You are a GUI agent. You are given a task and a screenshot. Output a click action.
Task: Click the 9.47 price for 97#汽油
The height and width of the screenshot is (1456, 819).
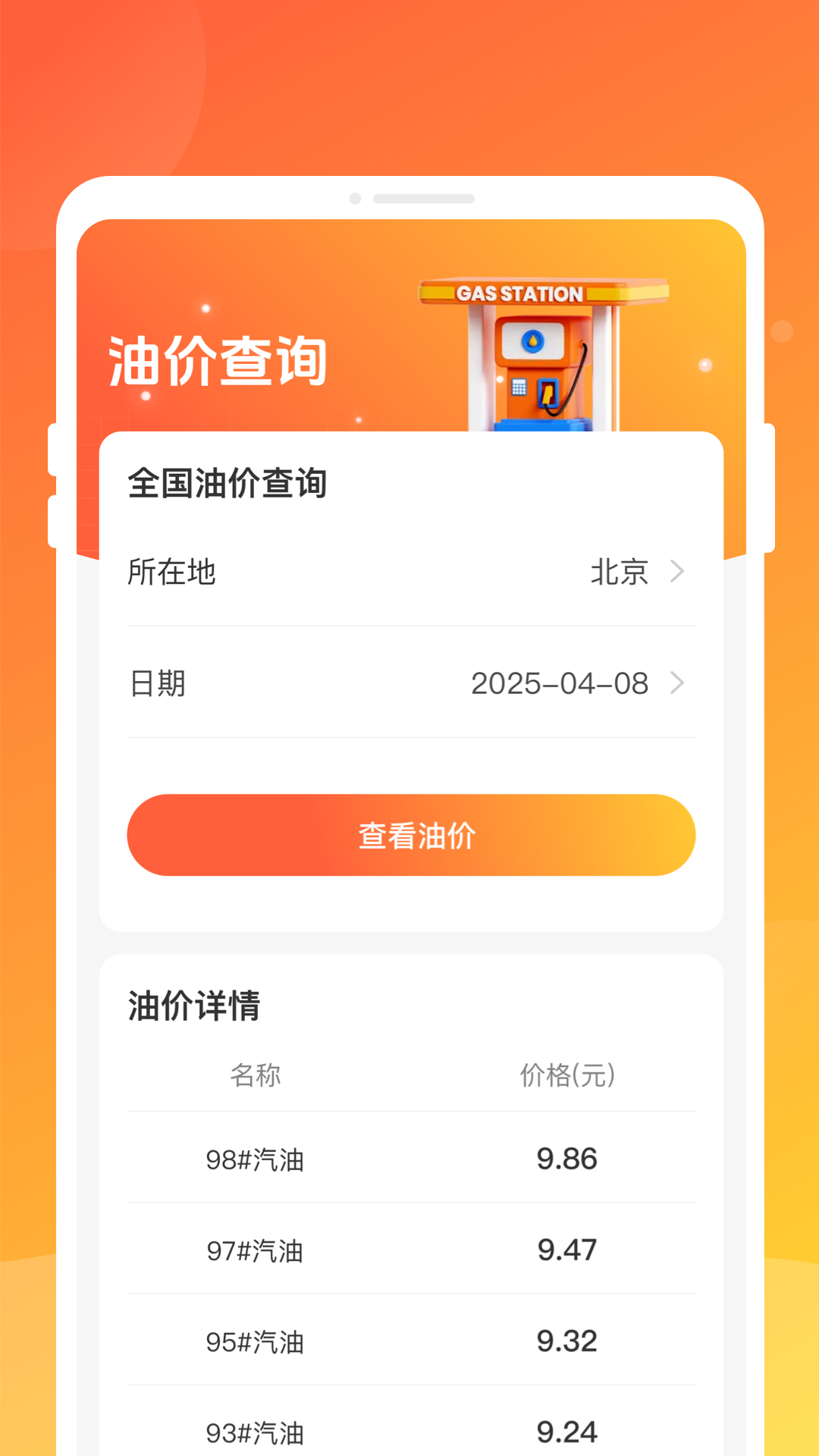tap(570, 1250)
